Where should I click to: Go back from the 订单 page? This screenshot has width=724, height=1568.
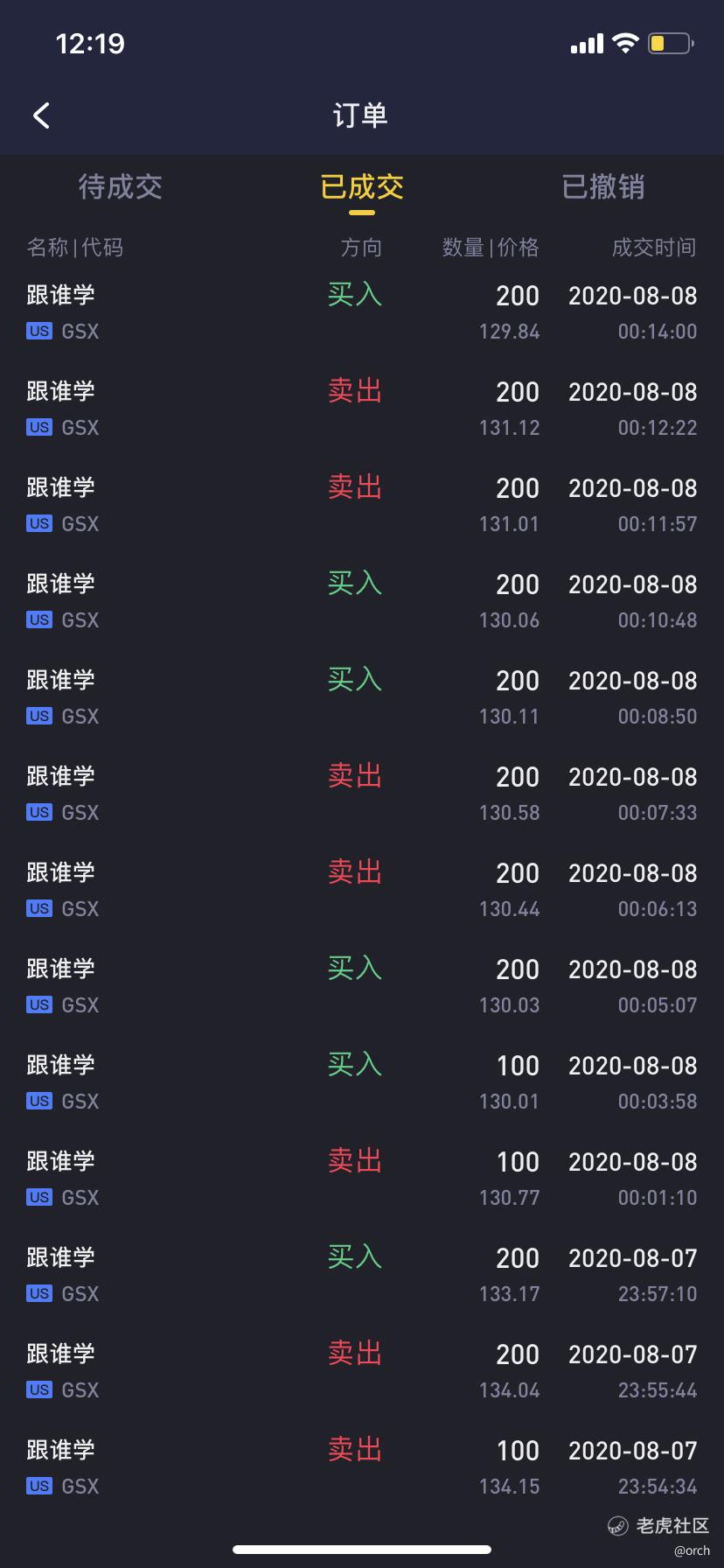[41, 115]
